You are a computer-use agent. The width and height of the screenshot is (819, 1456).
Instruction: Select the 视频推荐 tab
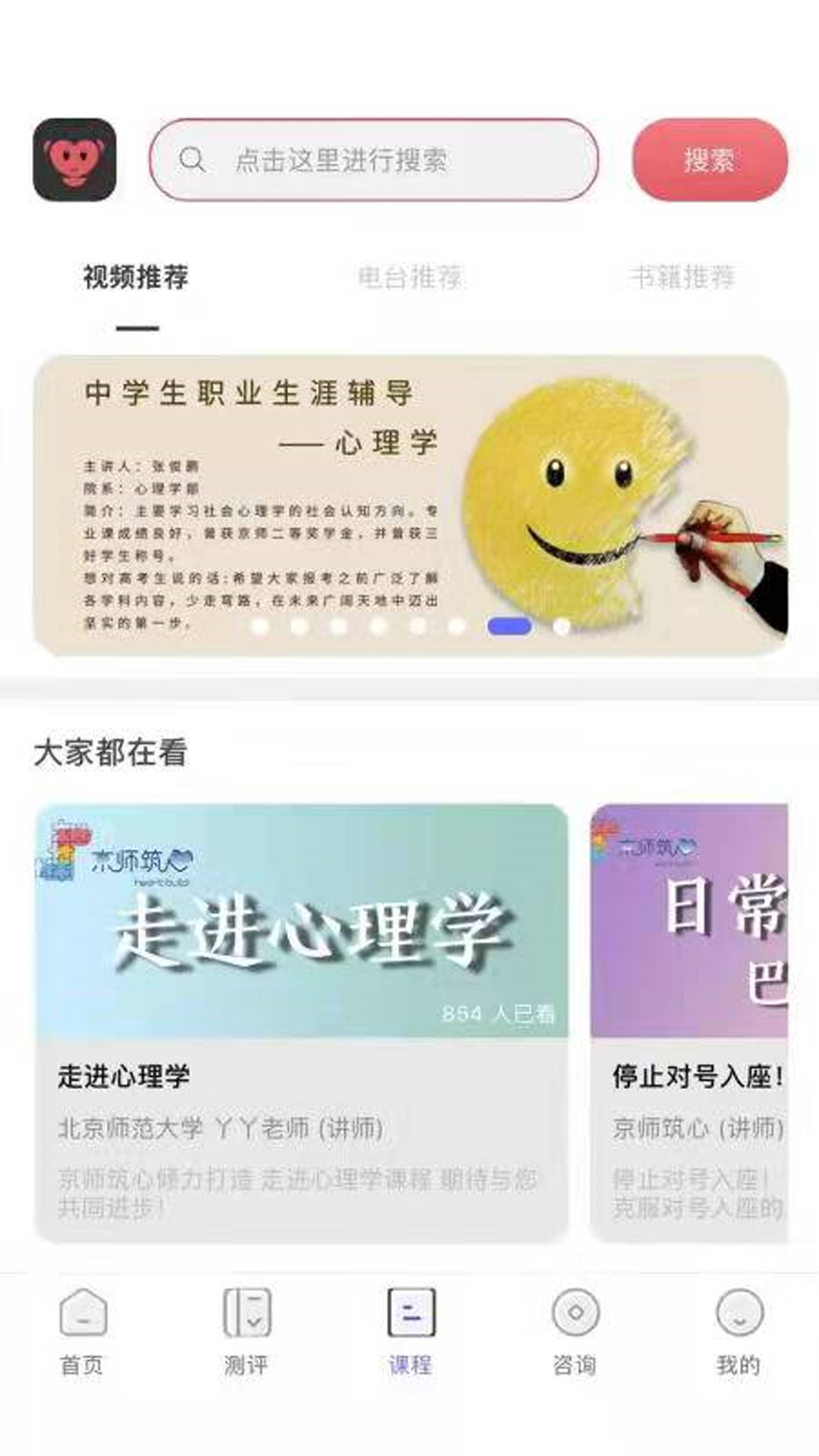click(136, 278)
